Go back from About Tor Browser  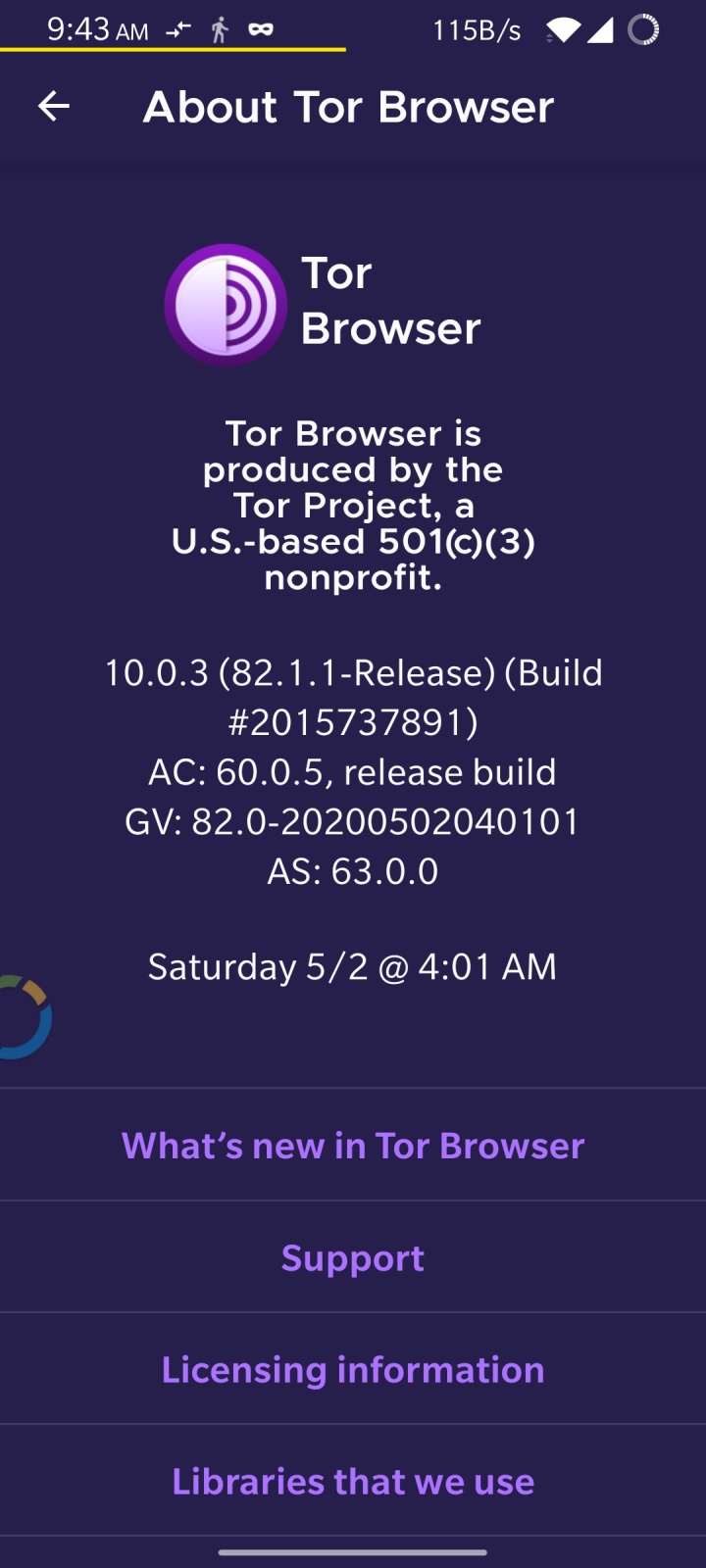click(x=54, y=106)
